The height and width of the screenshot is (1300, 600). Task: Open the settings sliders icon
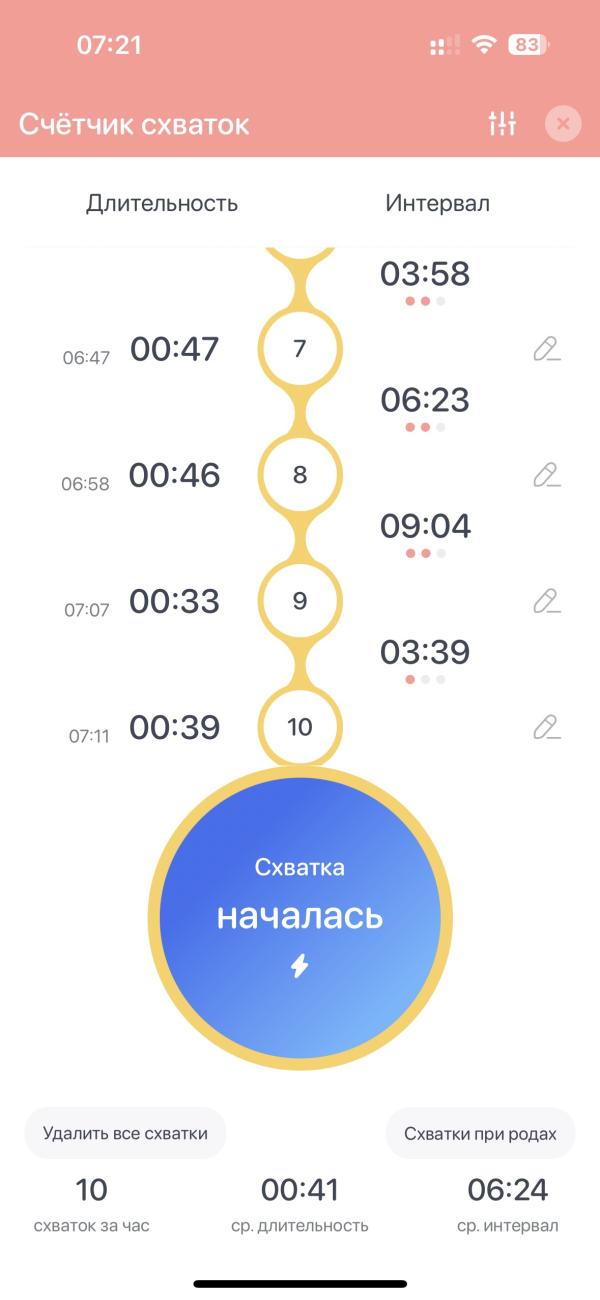point(502,124)
